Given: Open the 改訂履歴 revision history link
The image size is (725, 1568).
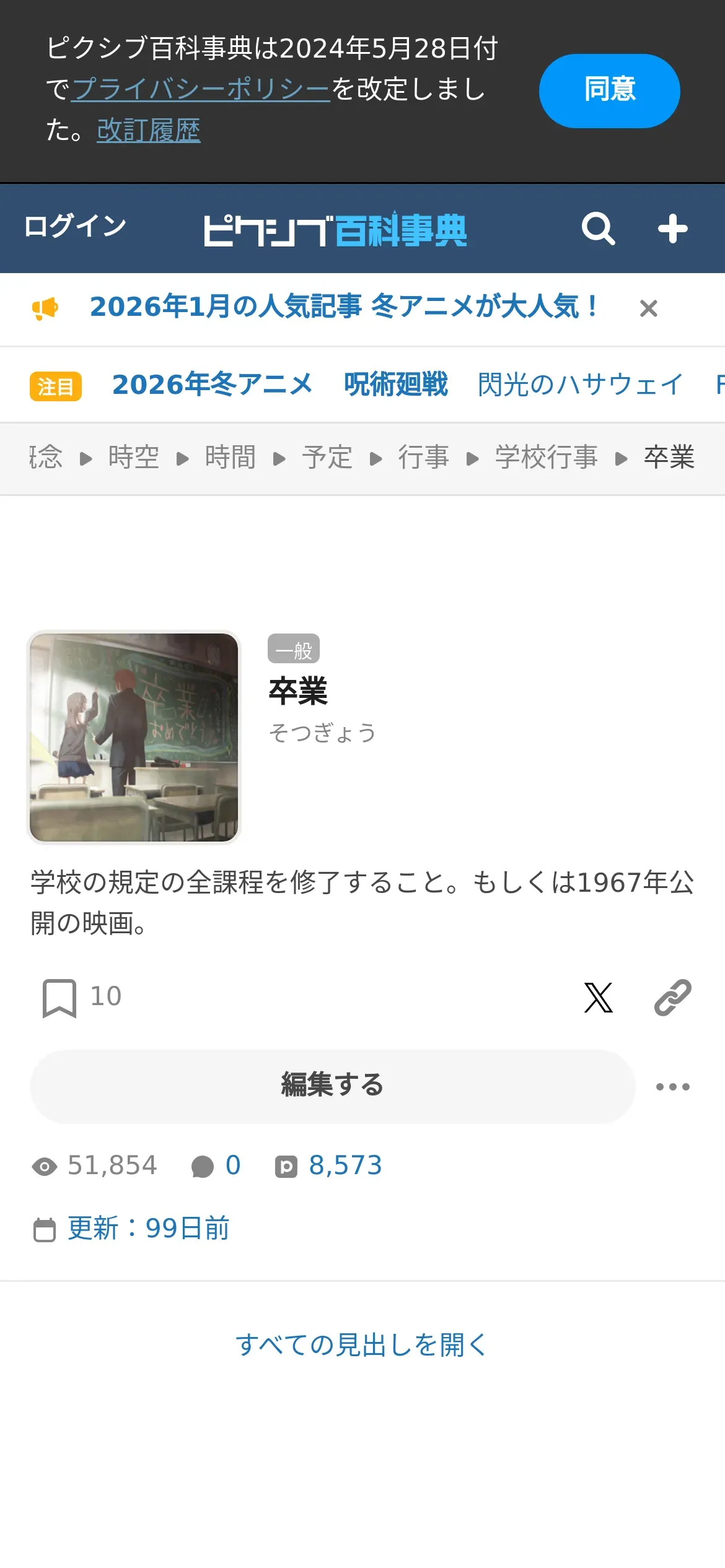Looking at the screenshot, I should point(148,130).
